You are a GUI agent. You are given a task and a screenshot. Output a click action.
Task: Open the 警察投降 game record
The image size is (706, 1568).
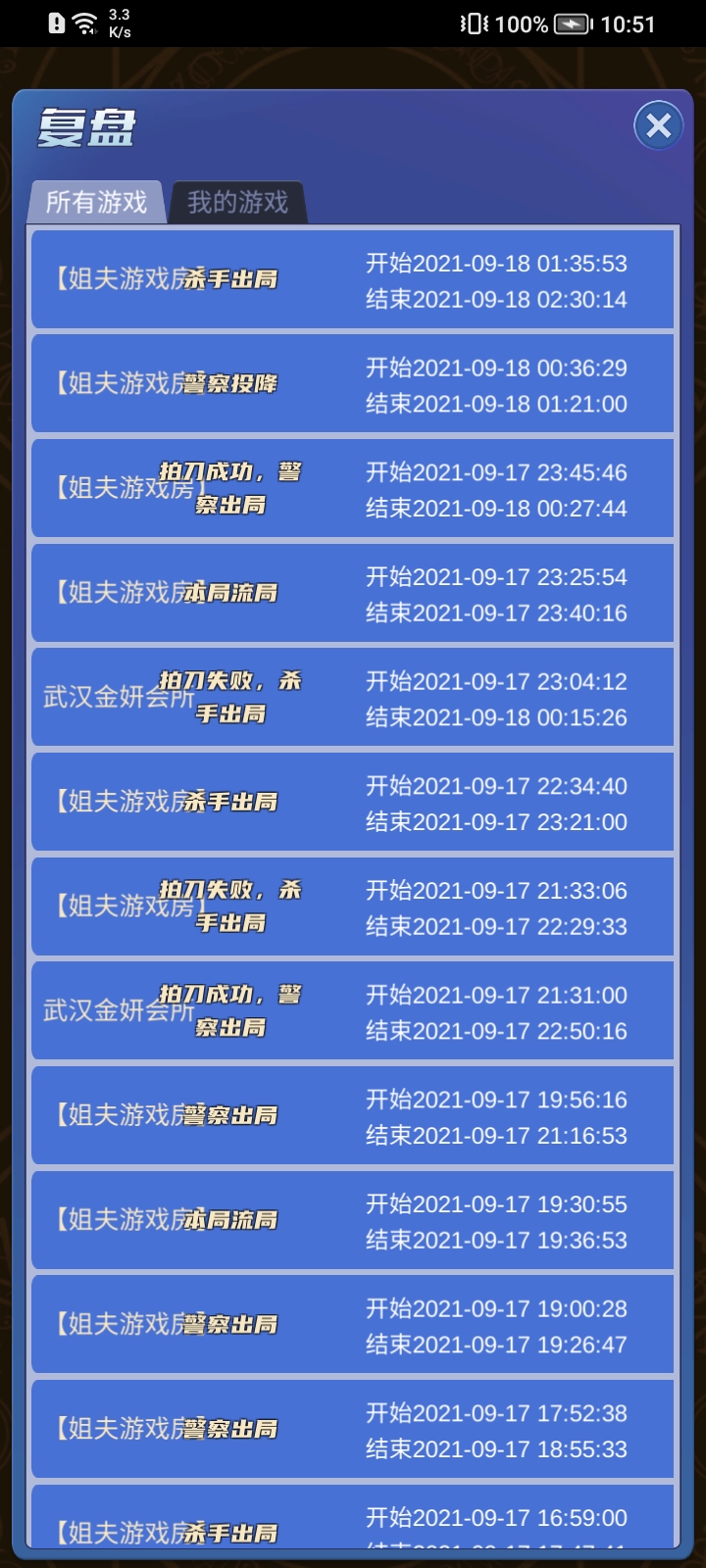tap(353, 384)
